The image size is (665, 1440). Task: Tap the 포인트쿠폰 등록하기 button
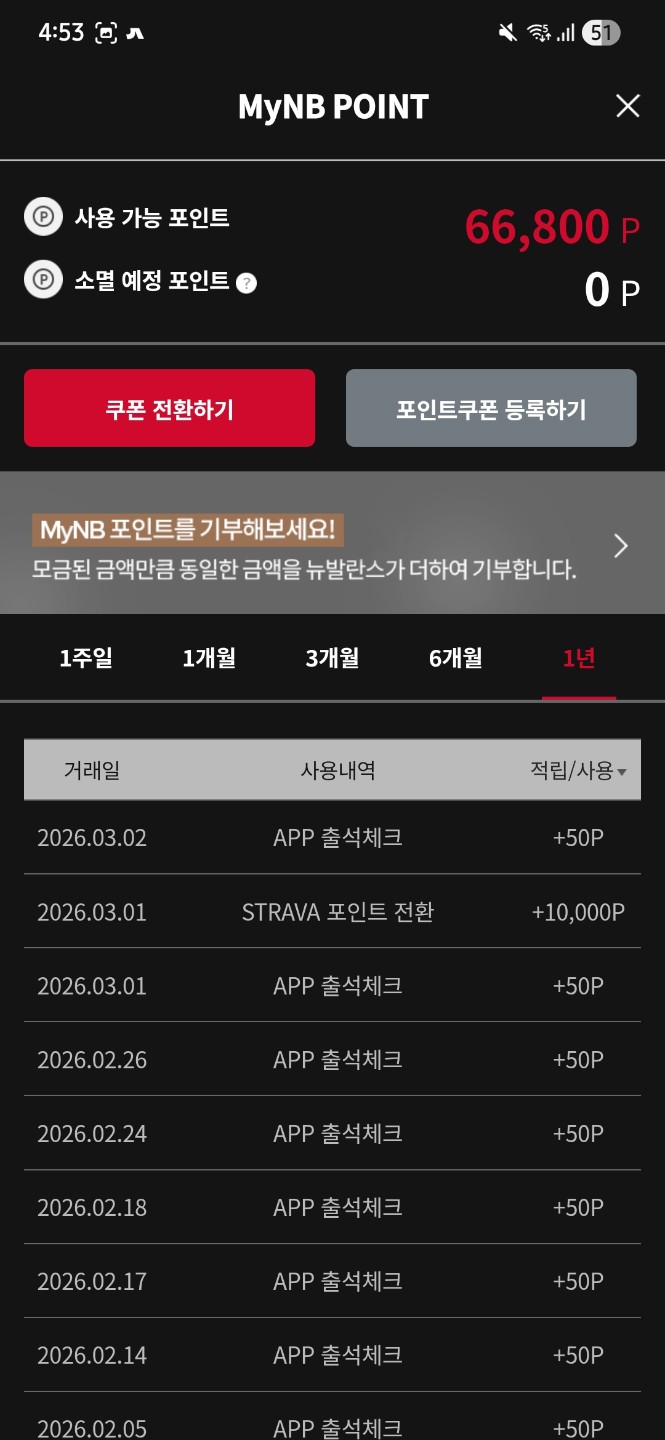point(491,408)
